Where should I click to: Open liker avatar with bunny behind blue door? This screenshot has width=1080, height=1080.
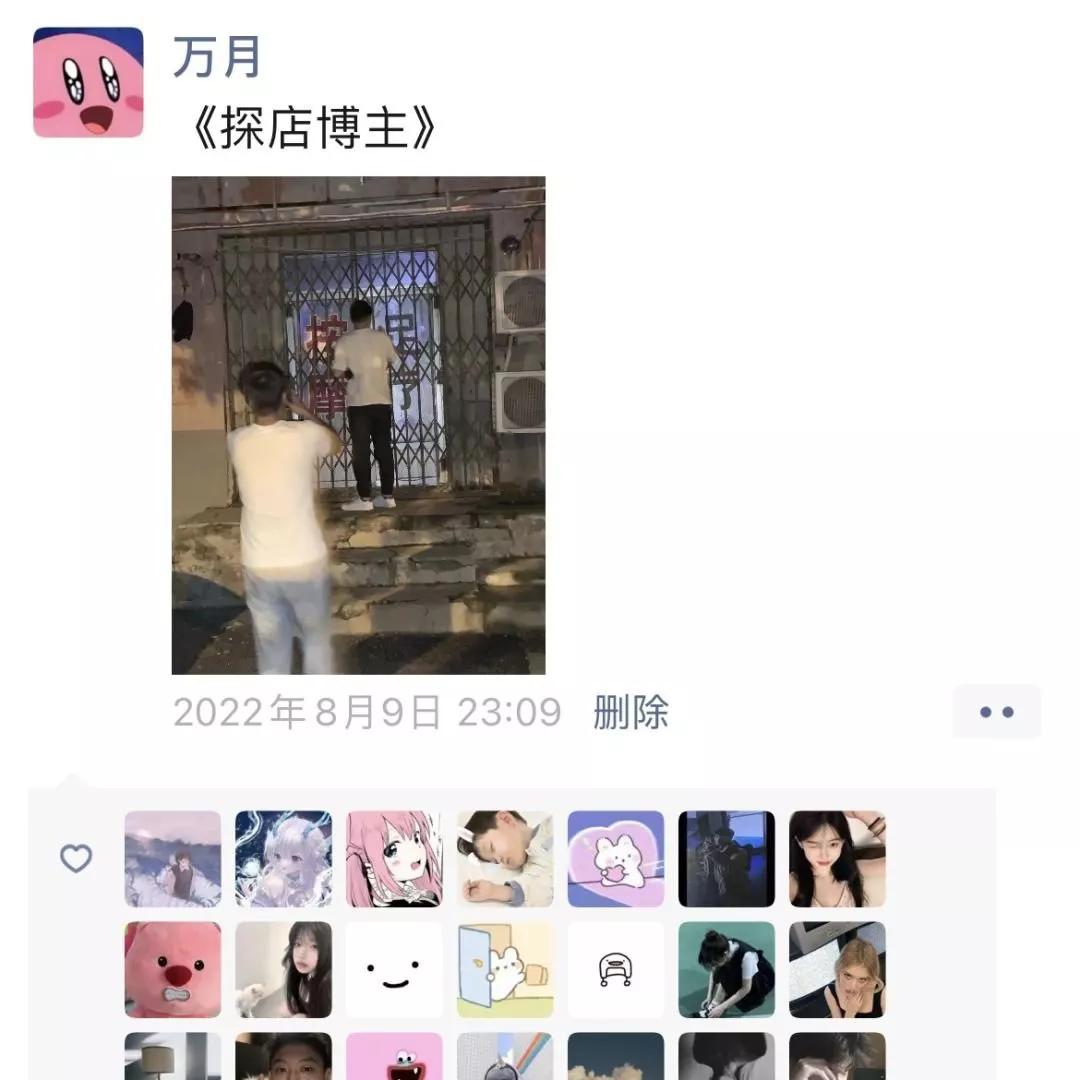[505, 970]
